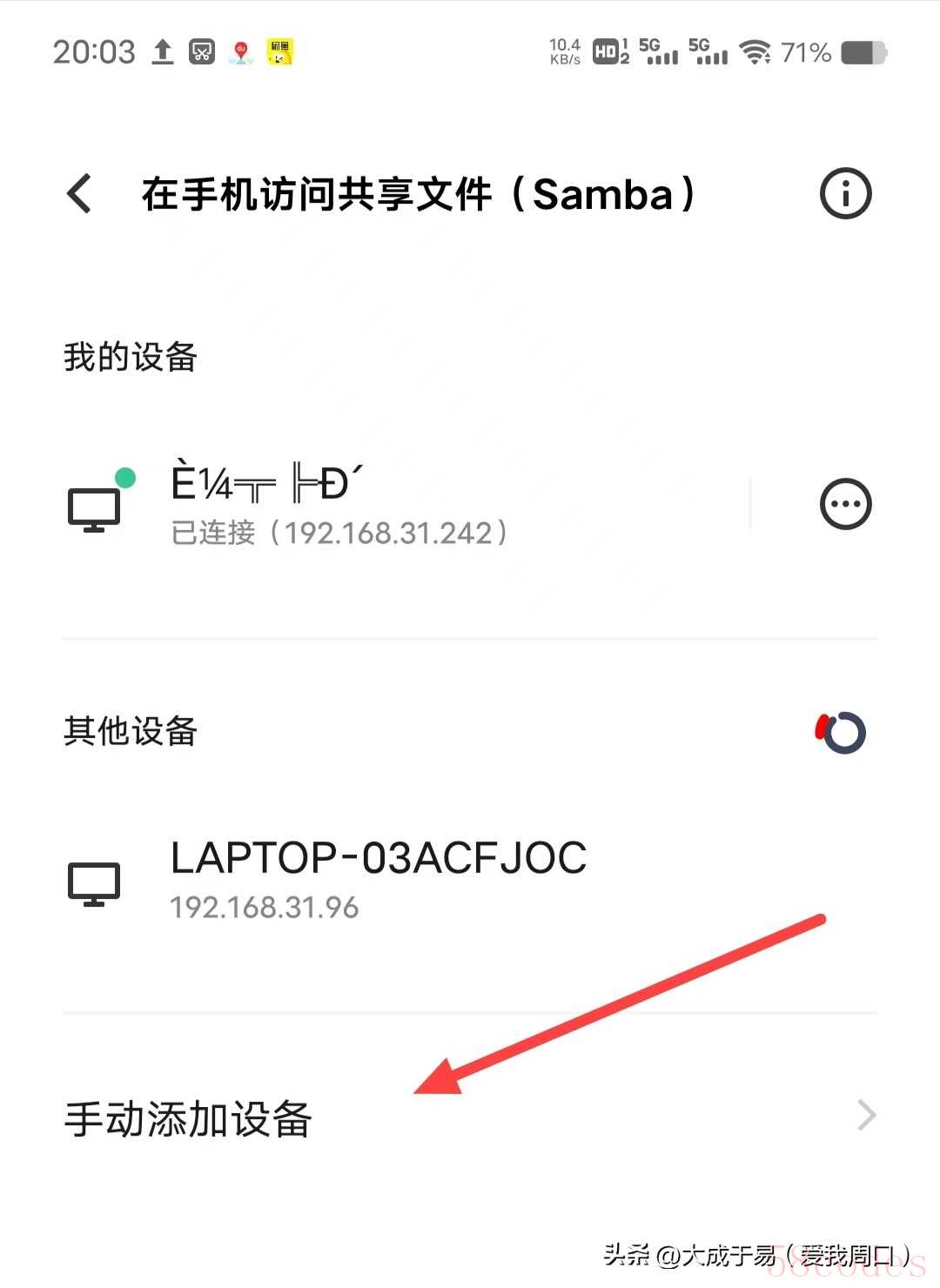Select the LAPTOP-03ACFJOC device
Image resolution: width=940 pixels, height=1288 pixels.
pos(379,879)
